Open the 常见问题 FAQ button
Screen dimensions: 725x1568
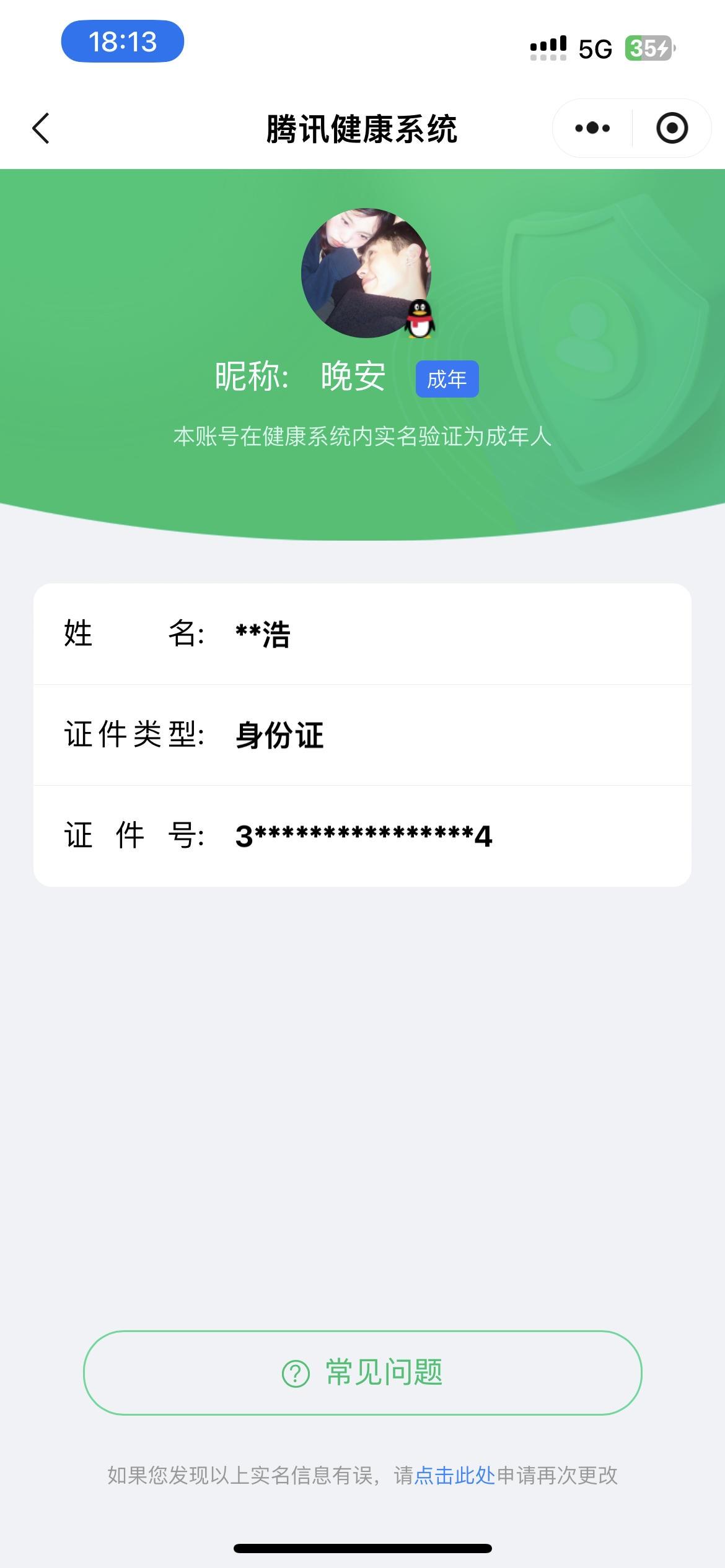[x=362, y=1372]
